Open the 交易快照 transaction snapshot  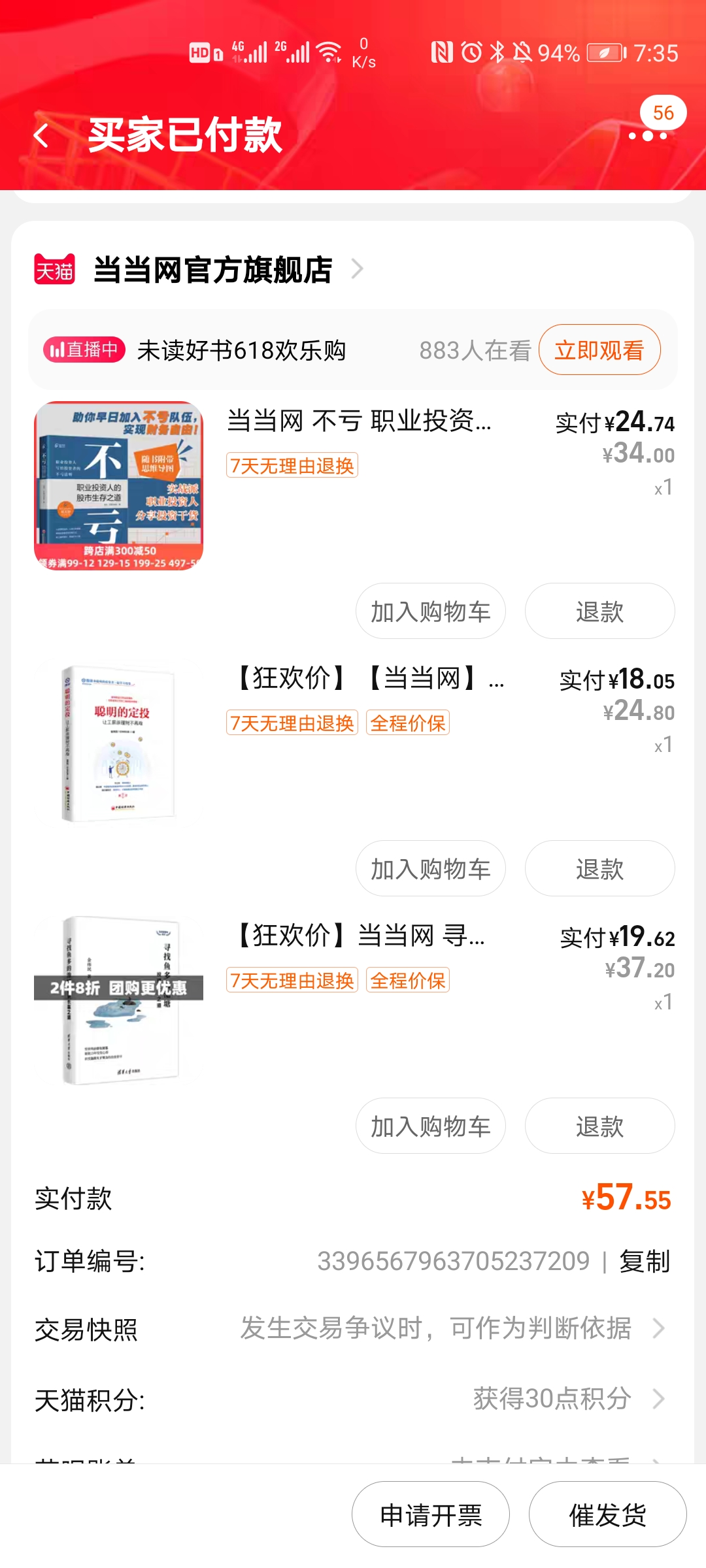point(353,1329)
